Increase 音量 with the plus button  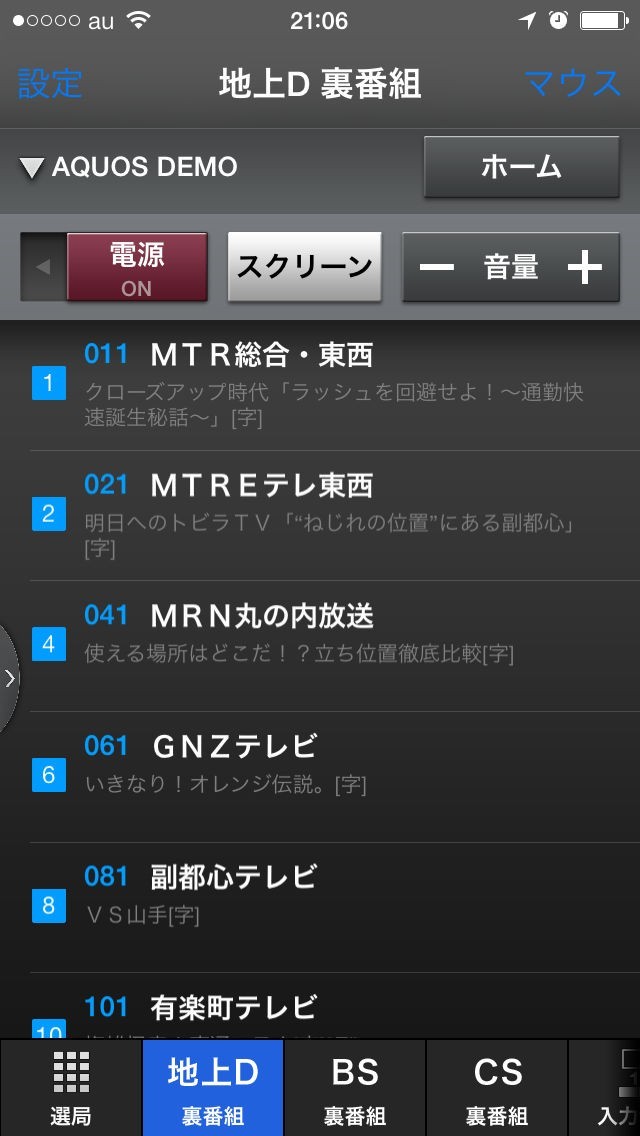pyautogui.click(x=584, y=267)
